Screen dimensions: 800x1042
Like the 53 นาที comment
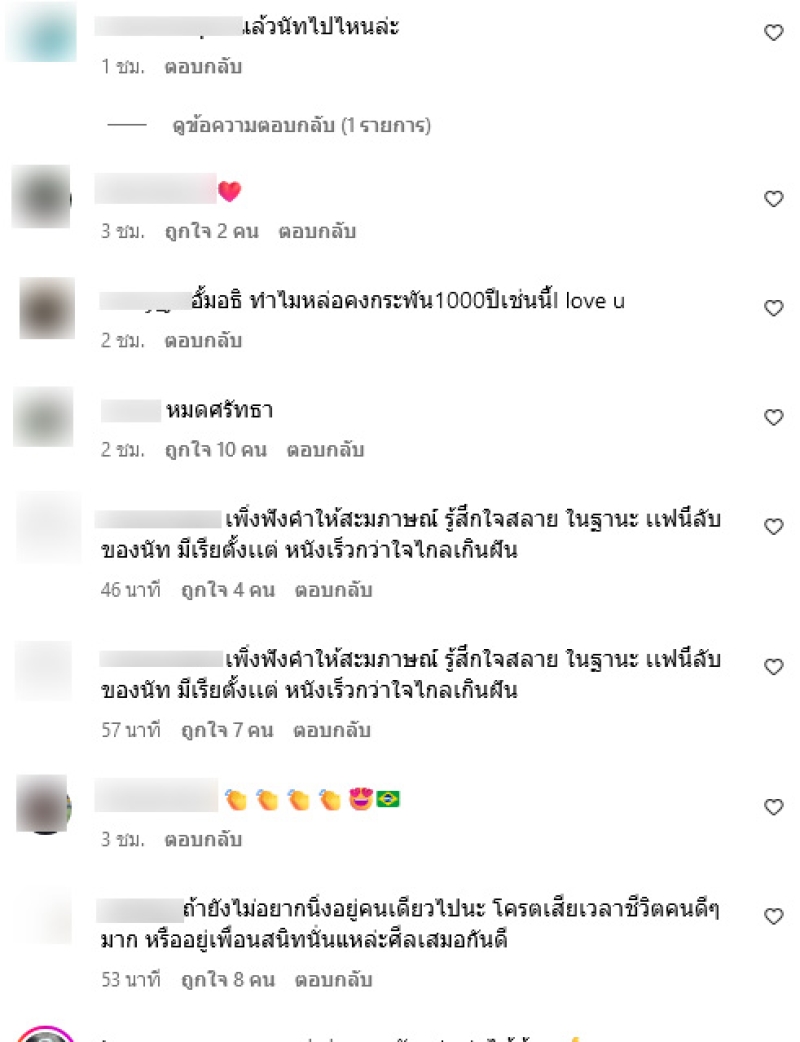pyautogui.click(x=773, y=916)
